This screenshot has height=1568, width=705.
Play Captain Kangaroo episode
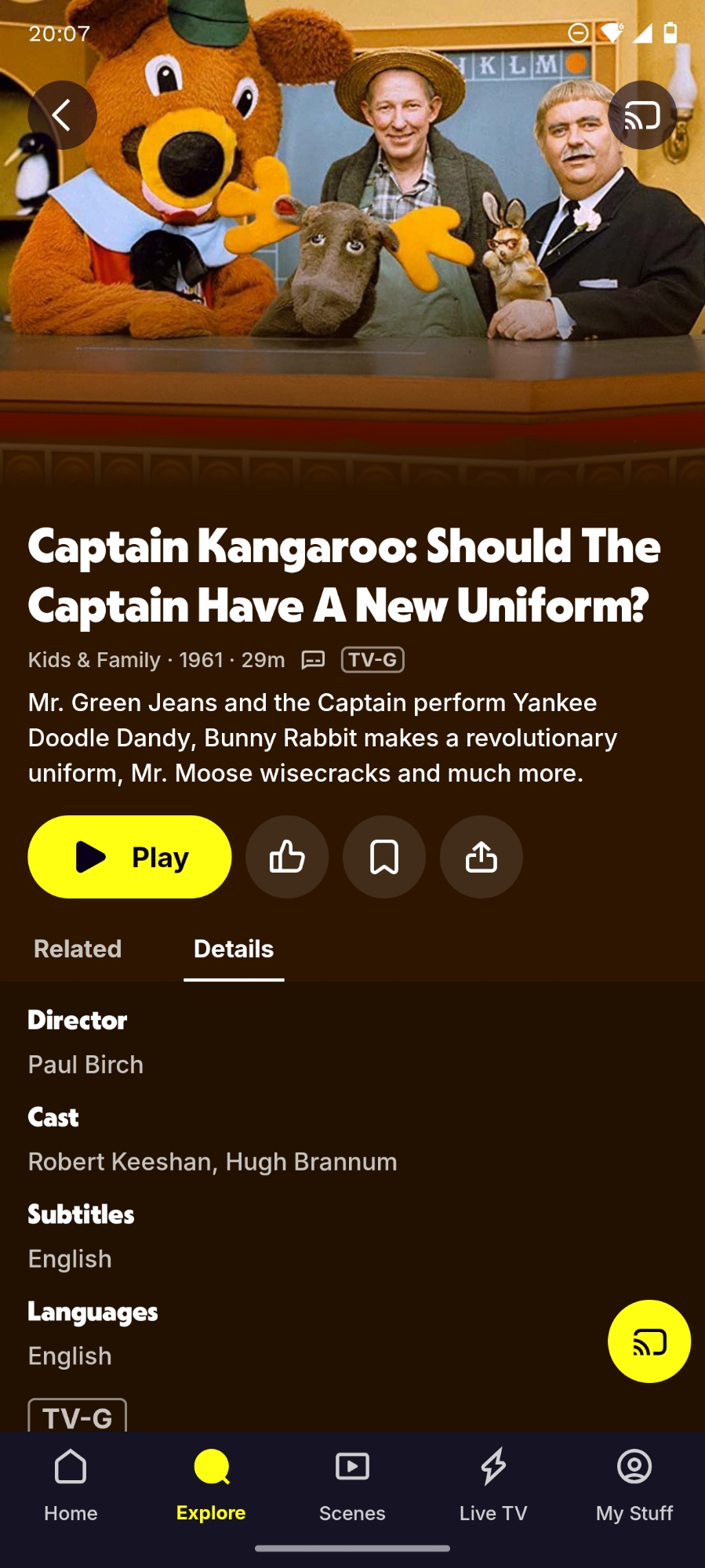[129, 857]
